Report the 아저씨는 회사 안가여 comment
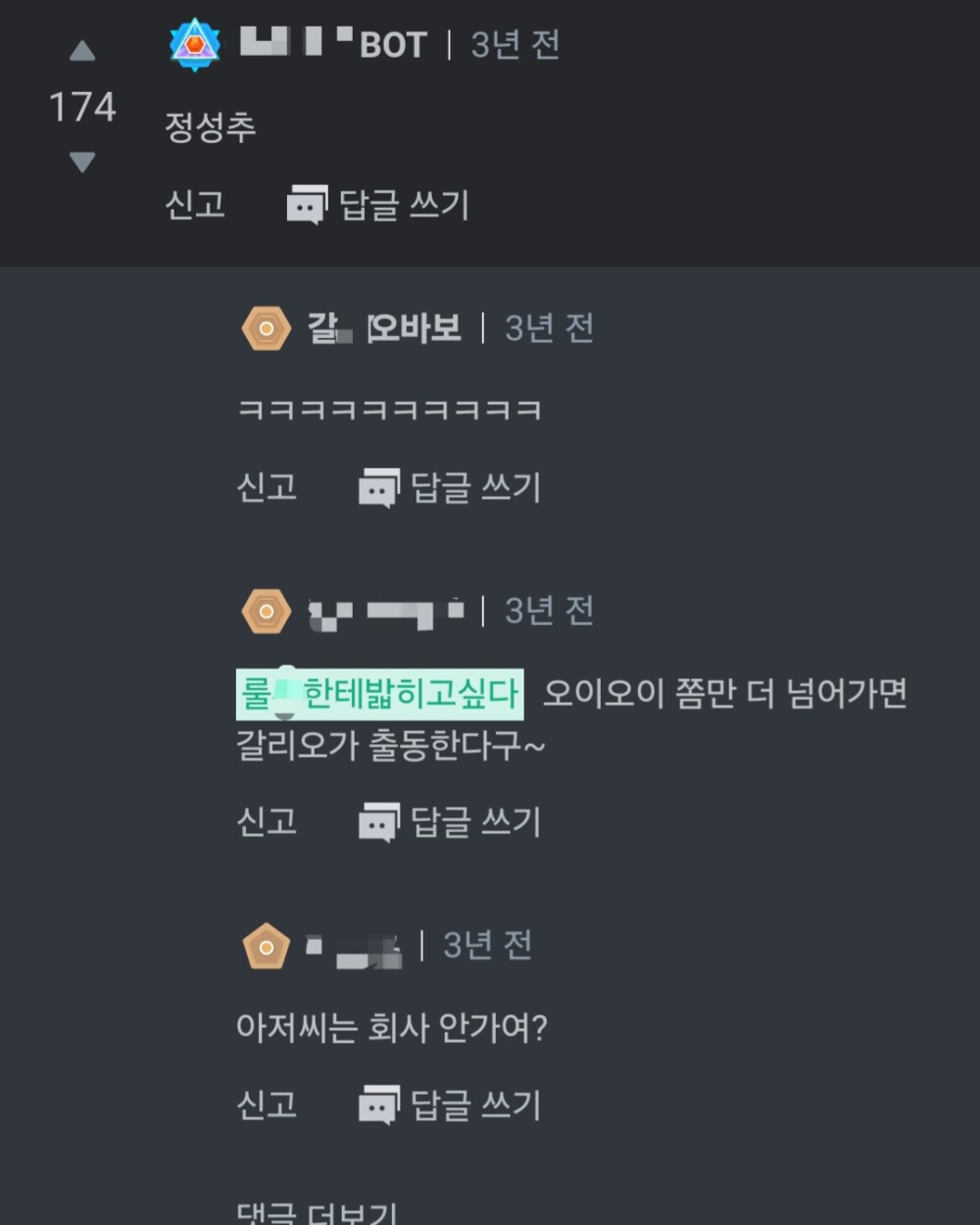This screenshot has height=1225, width=980. (x=267, y=1104)
